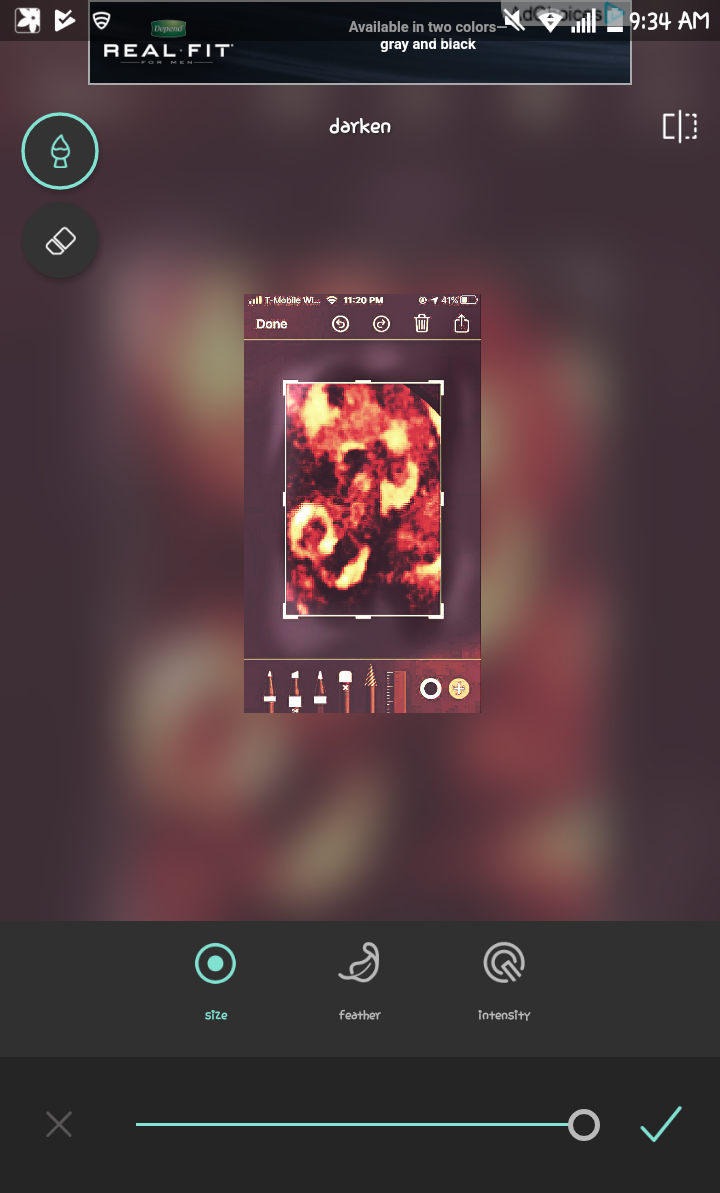The height and width of the screenshot is (1193, 720).
Task: Cancel the darken edits
Action: (x=59, y=1125)
